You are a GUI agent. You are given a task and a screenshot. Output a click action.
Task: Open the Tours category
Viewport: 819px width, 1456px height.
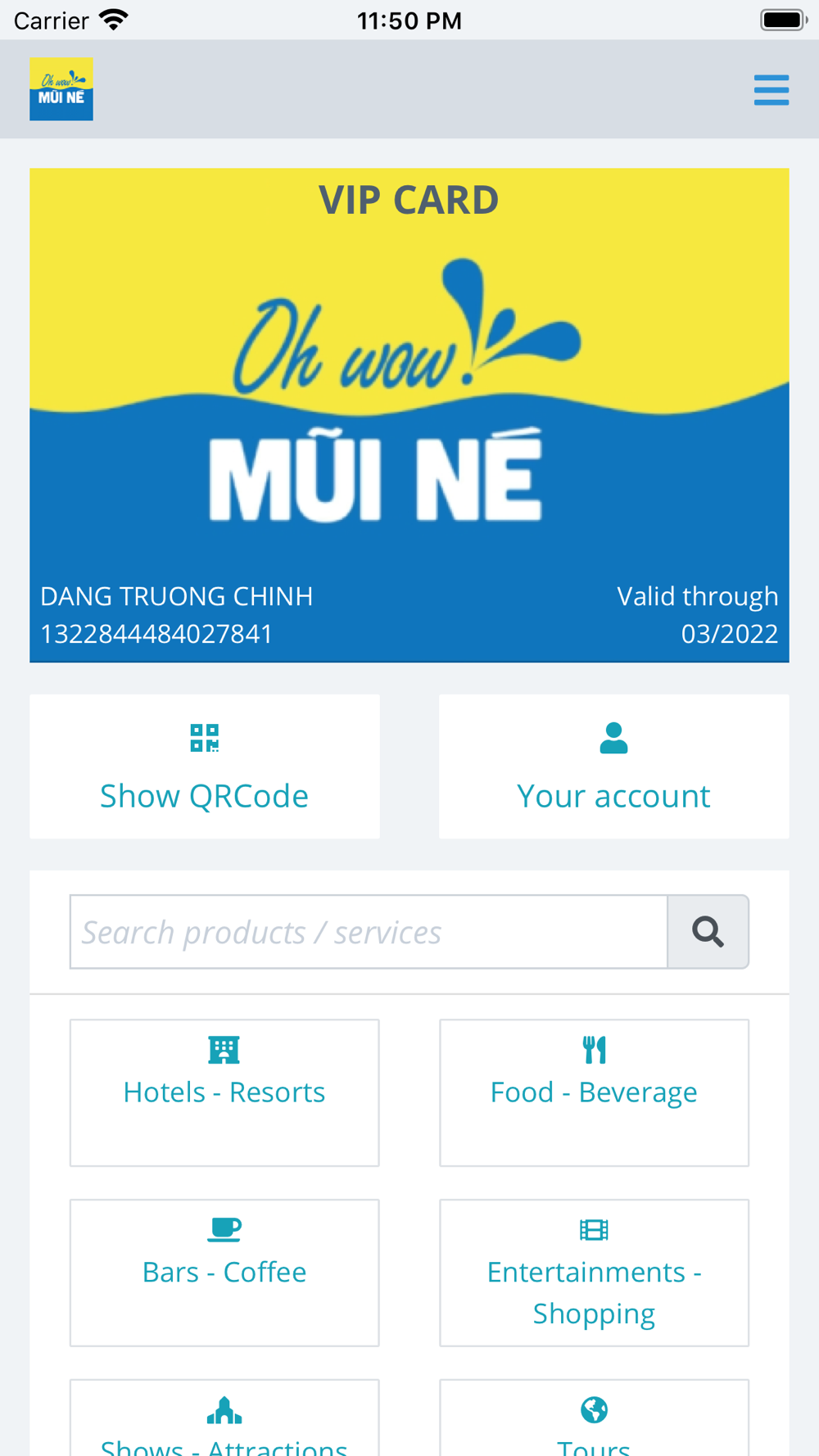tap(595, 1418)
